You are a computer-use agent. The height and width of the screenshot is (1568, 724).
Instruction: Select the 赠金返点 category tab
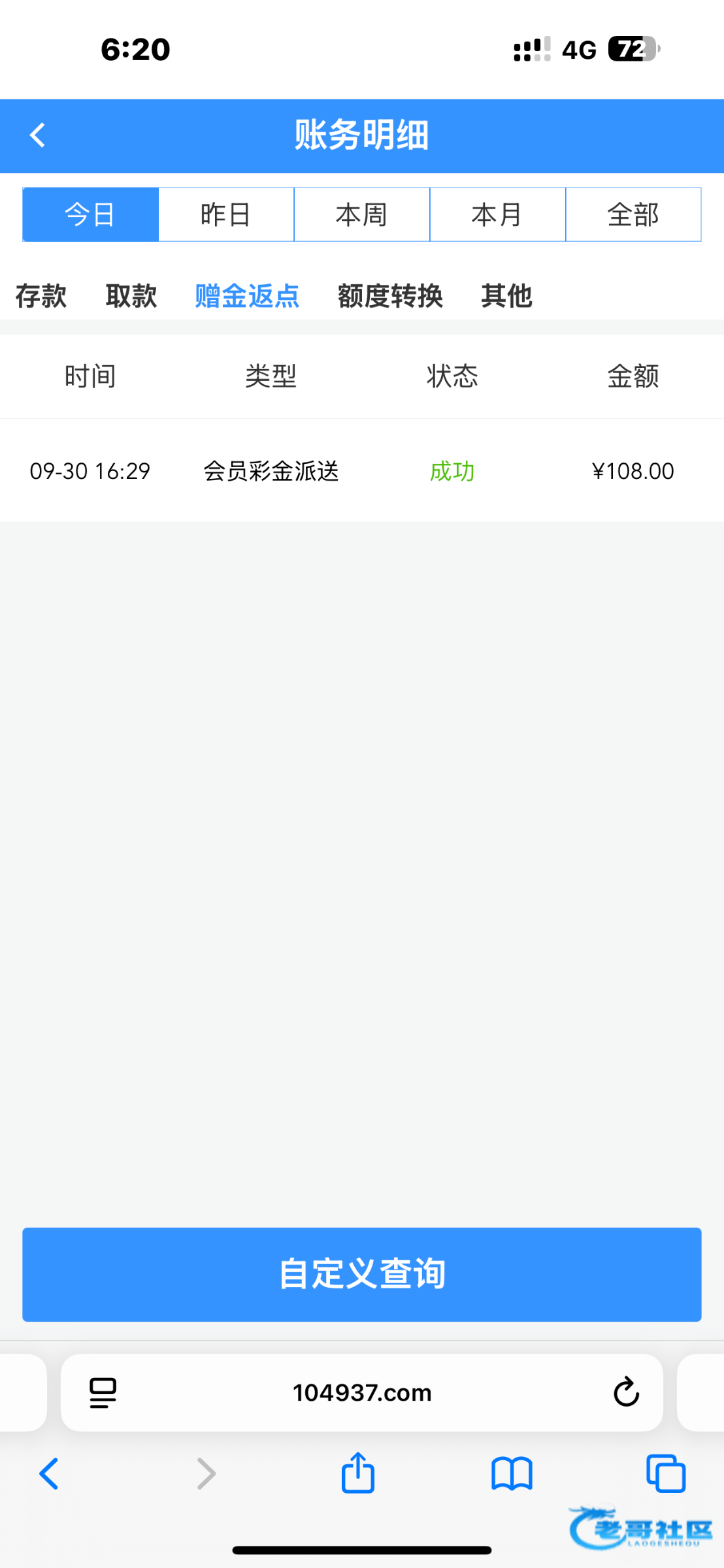(247, 296)
